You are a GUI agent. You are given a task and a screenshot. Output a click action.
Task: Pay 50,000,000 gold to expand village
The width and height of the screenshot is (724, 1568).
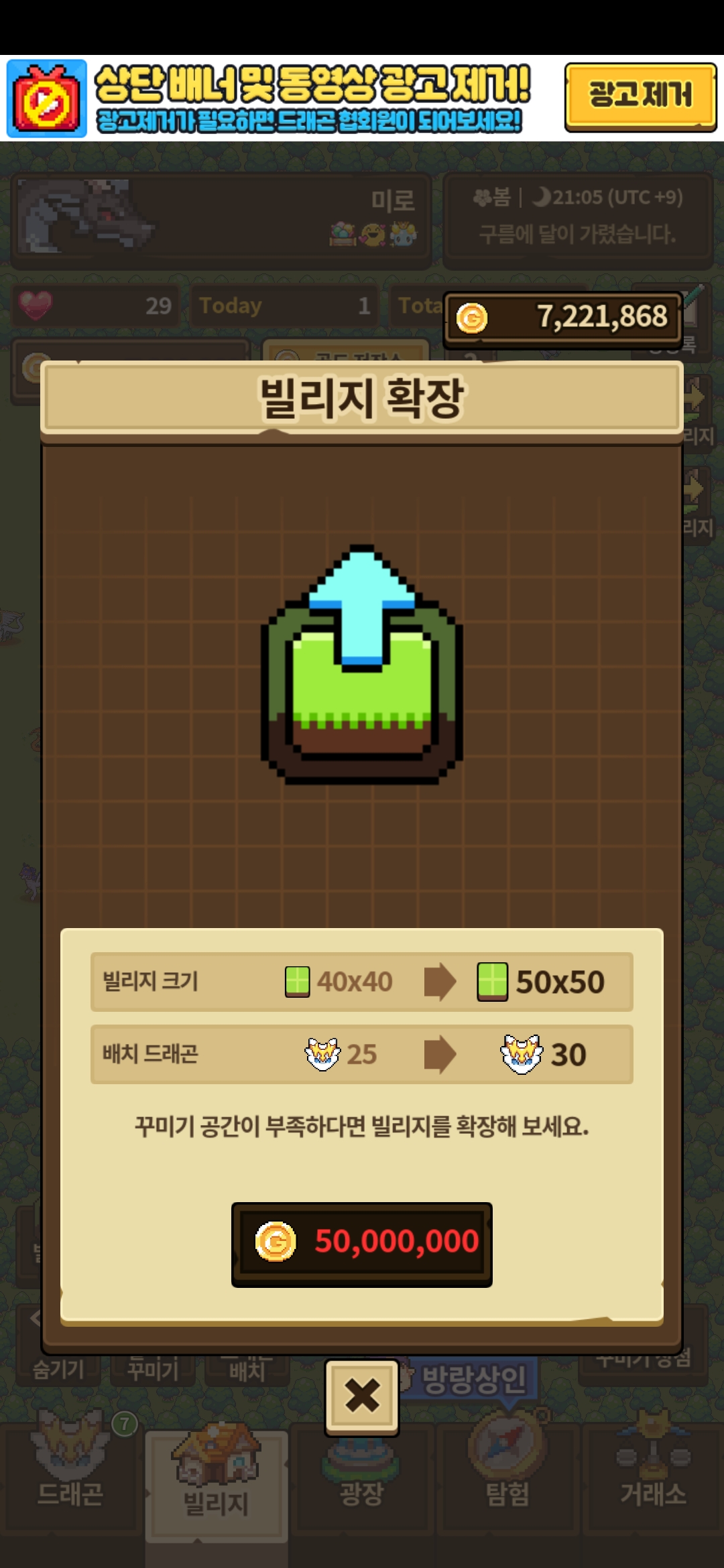362,1244
